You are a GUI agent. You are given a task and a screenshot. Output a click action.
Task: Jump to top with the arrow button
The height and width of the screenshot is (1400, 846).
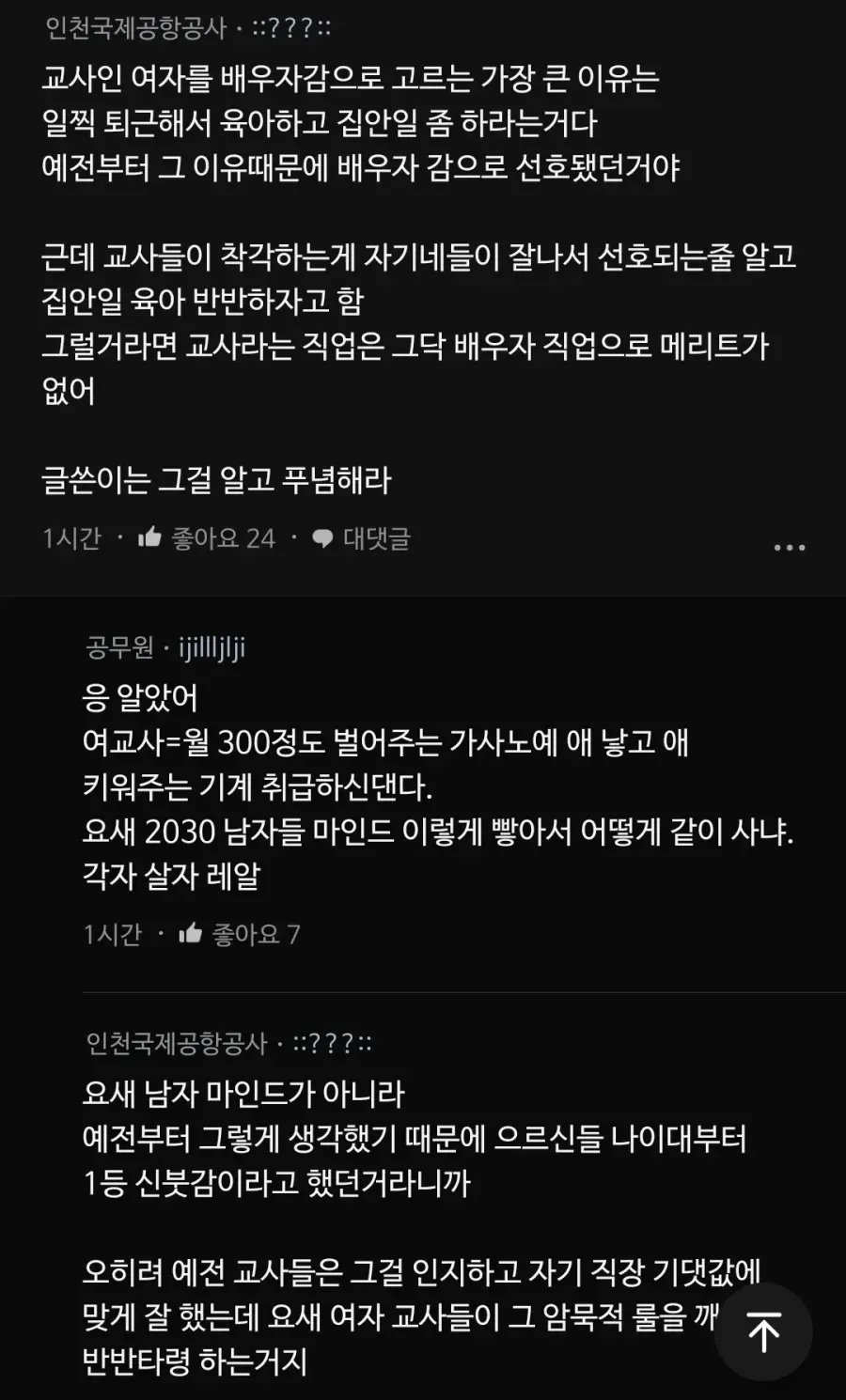tap(763, 1331)
